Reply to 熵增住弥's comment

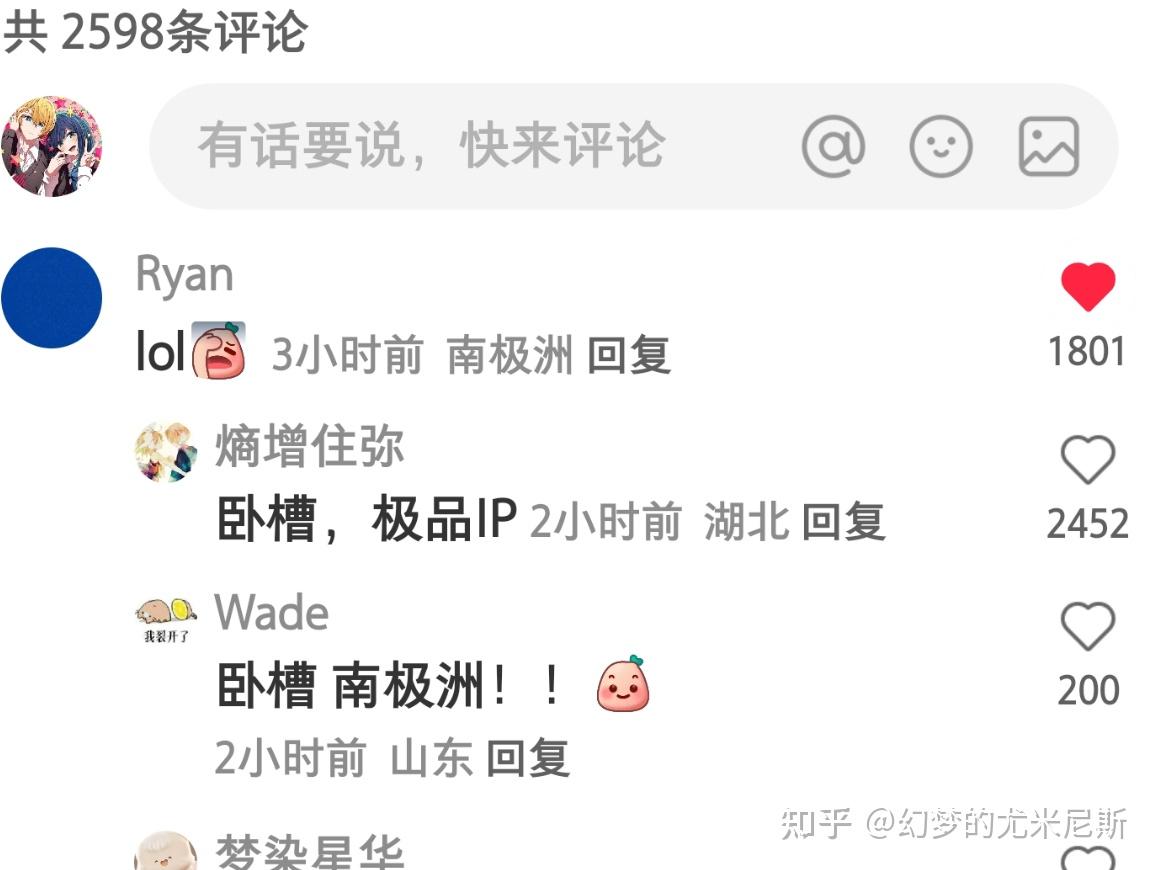pyautogui.click(x=843, y=522)
